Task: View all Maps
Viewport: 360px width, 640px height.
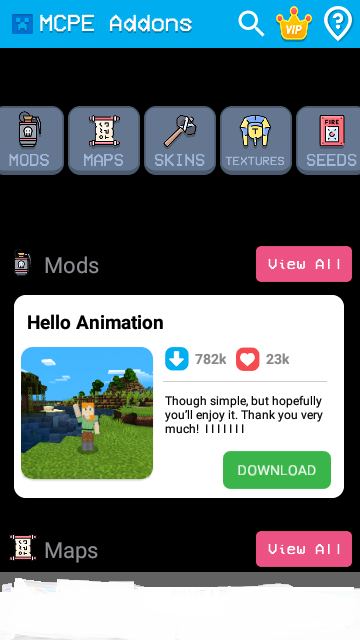Action: pos(304,549)
